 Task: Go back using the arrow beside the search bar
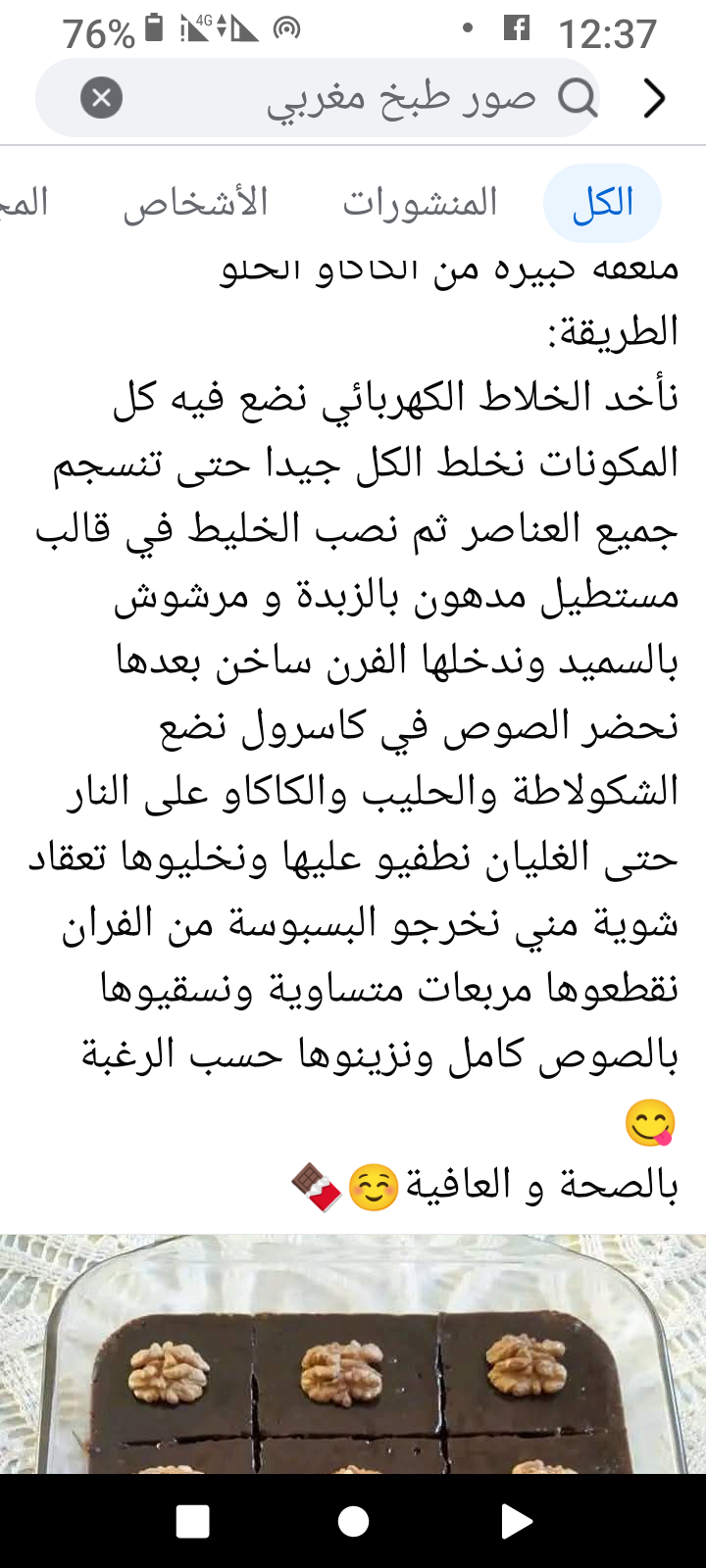(654, 98)
